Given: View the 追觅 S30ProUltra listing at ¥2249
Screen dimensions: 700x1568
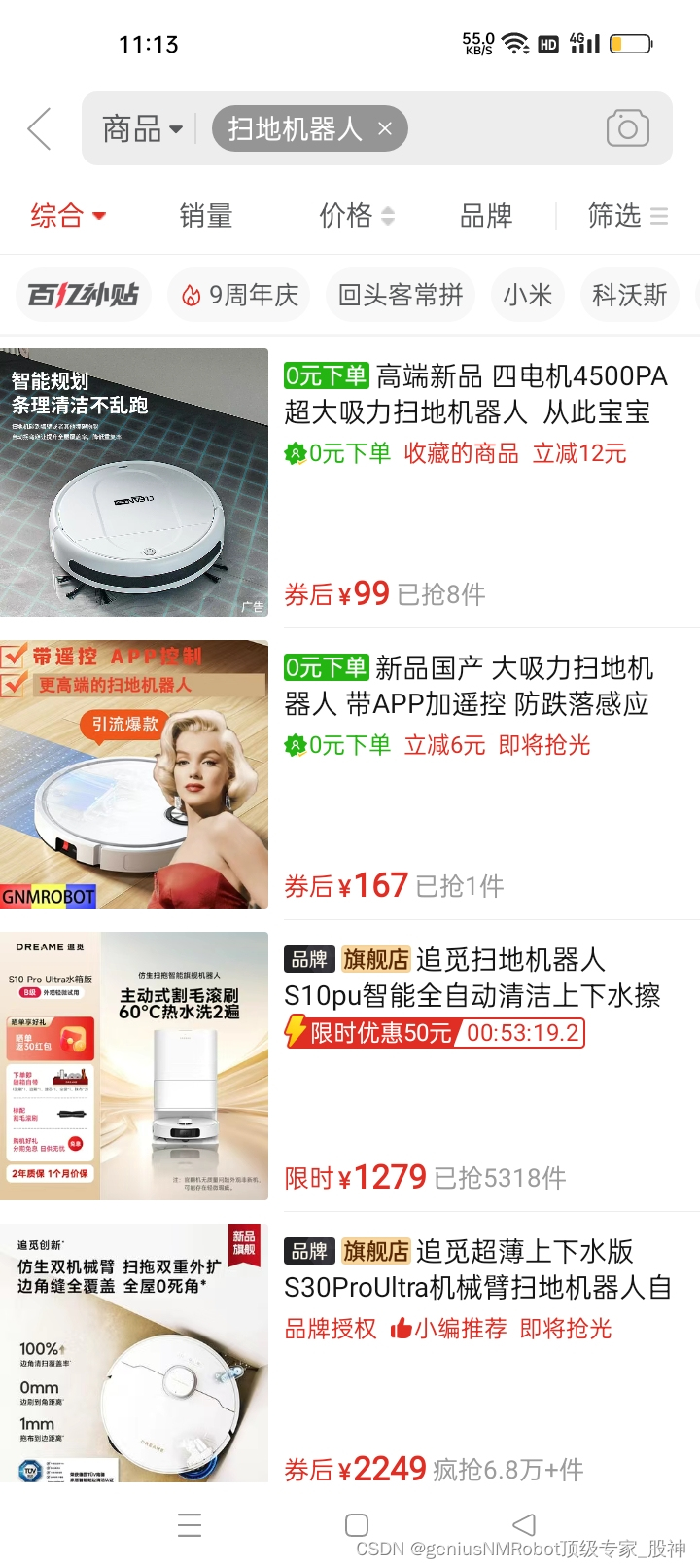Looking at the screenshot, I should (476, 1270).
